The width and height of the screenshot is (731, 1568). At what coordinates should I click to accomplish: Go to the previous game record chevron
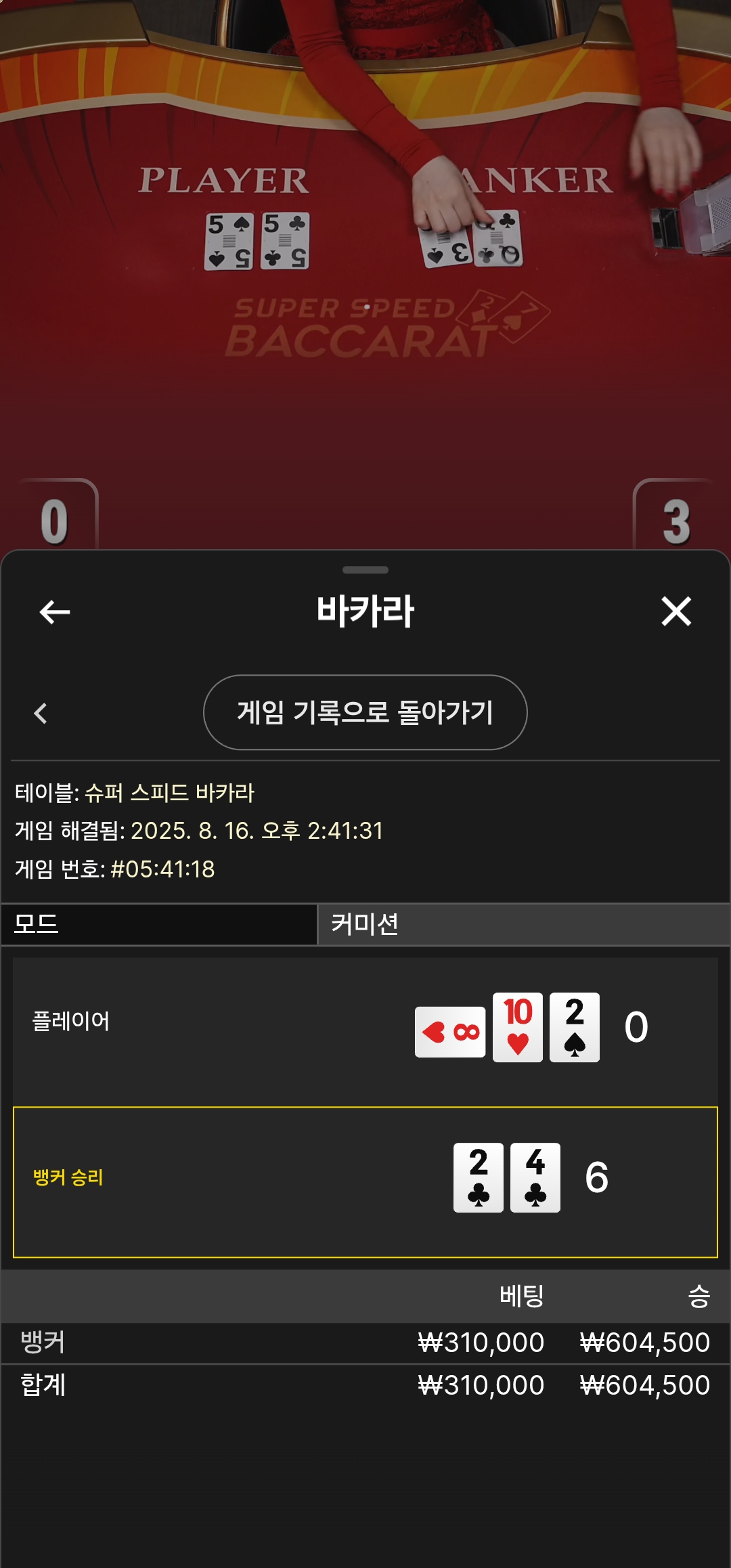point(41,713)
